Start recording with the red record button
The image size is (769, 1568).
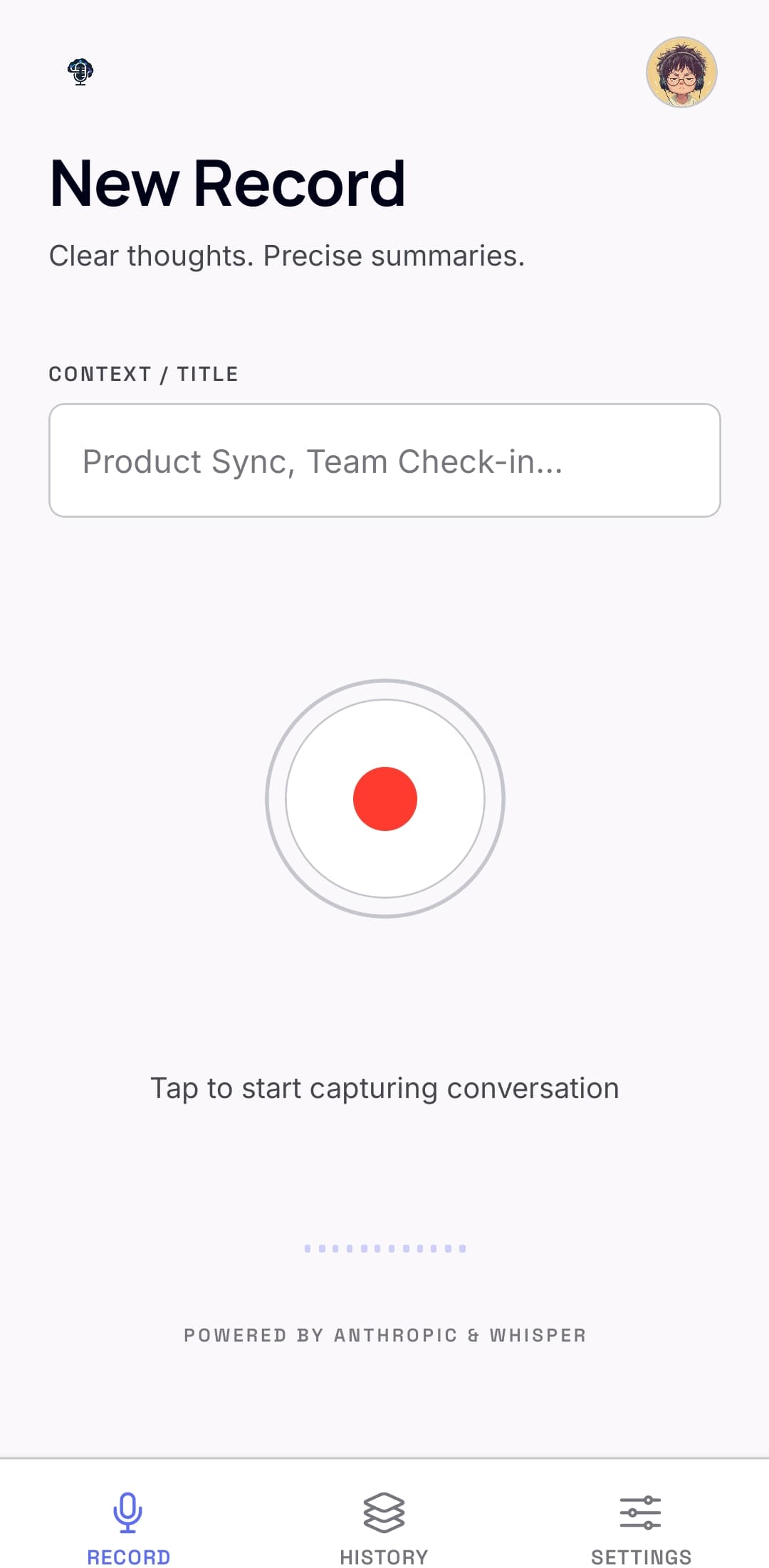tap(385, 798)
